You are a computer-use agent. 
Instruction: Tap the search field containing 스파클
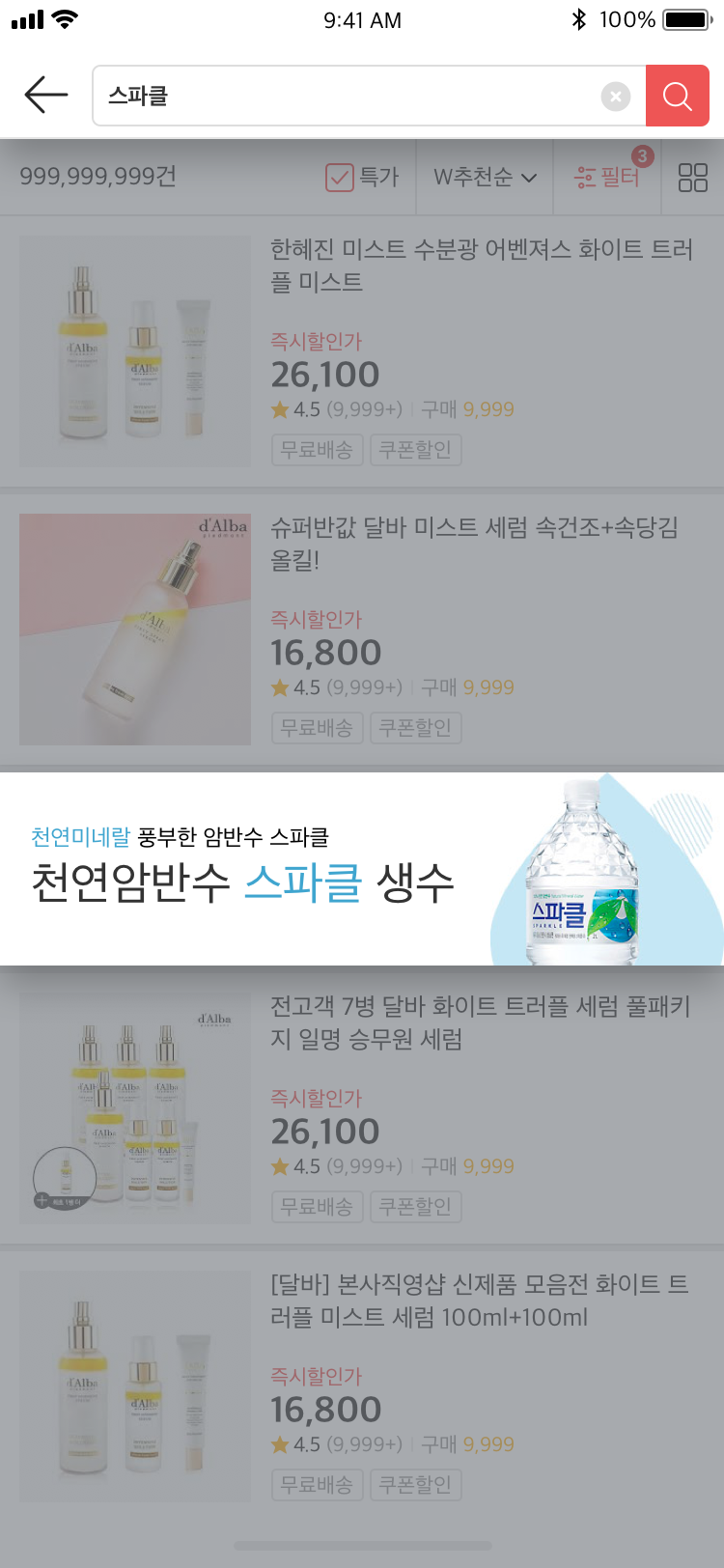[348, 96]
